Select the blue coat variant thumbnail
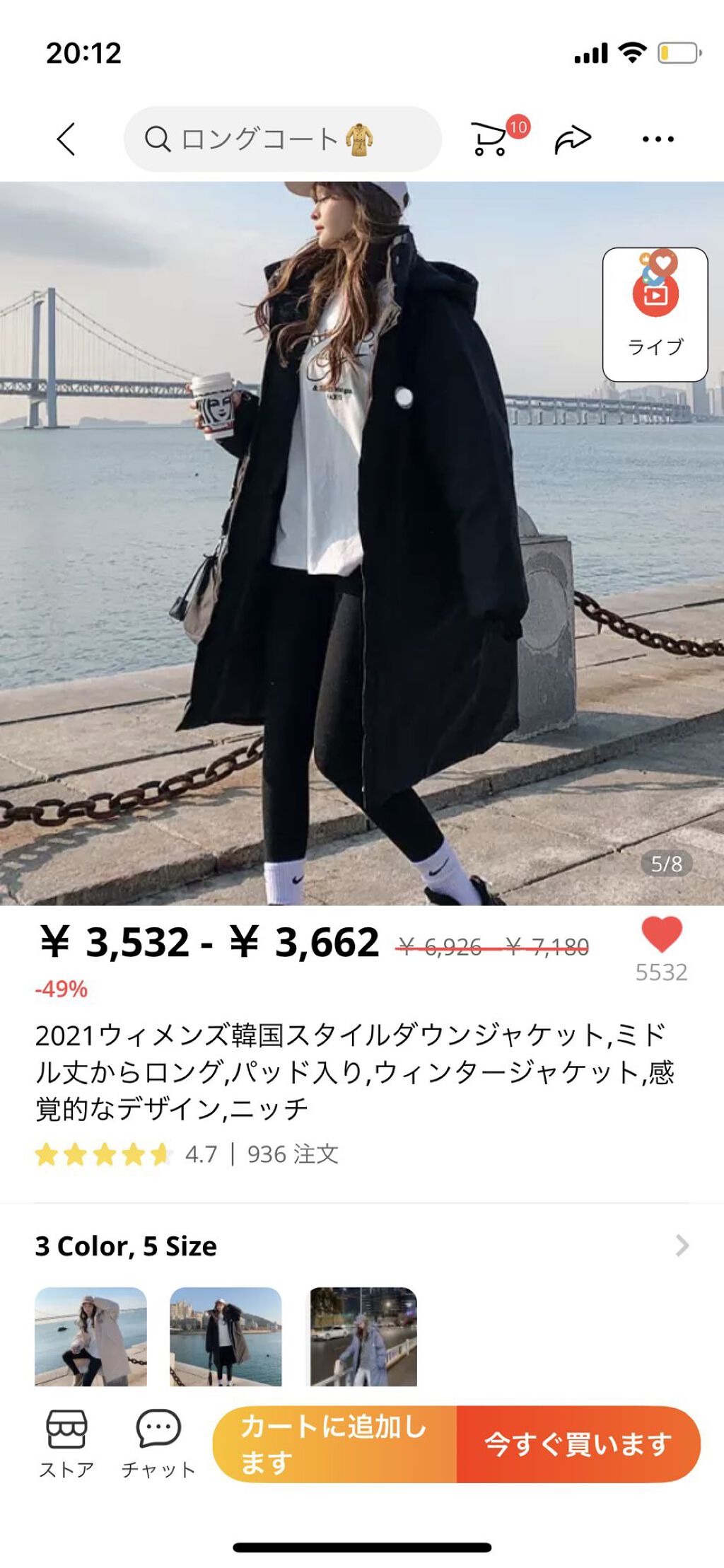The image size is (724, 1568). click(363, 1338)
